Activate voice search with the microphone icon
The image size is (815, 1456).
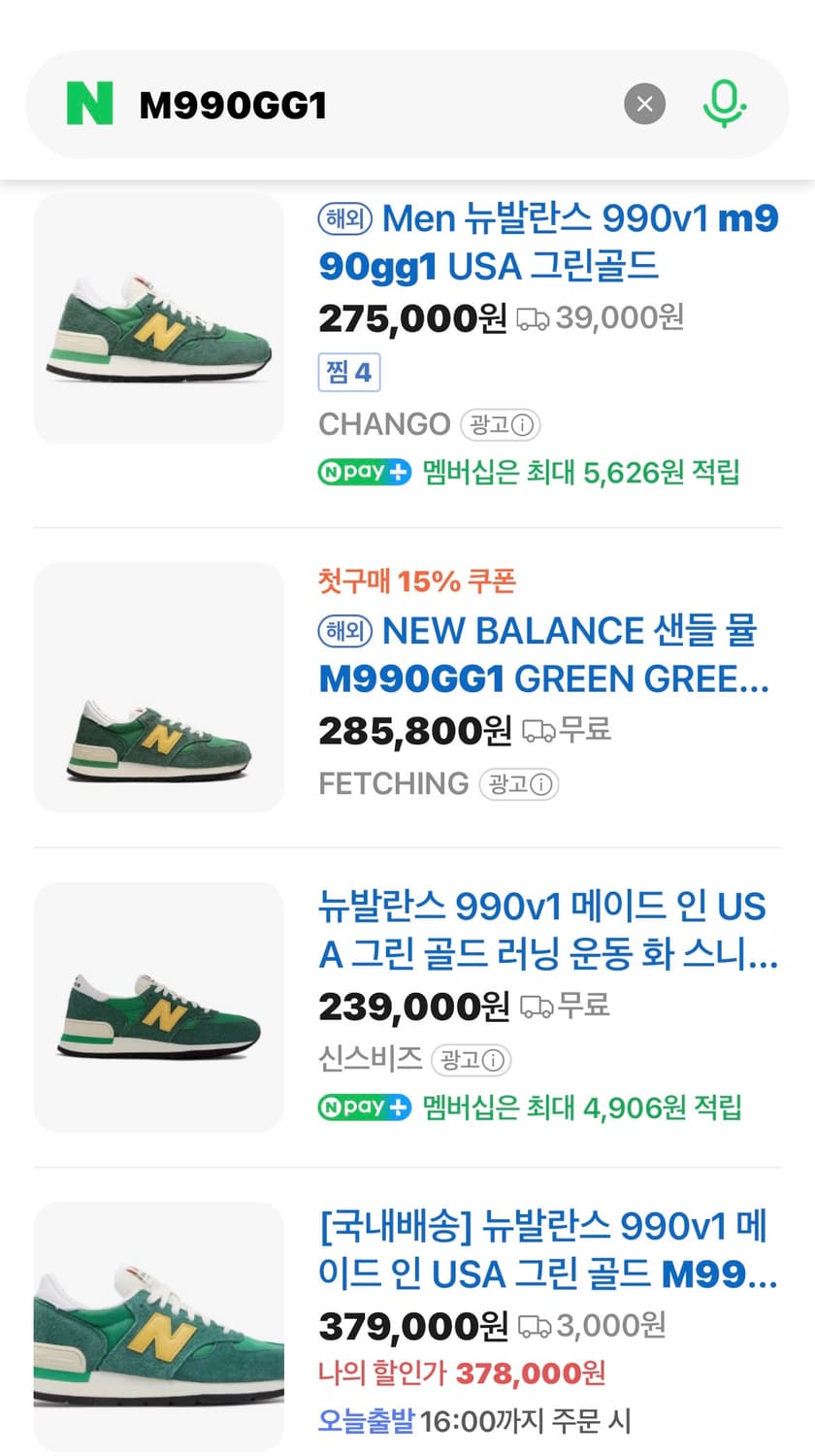pos(725,103)
